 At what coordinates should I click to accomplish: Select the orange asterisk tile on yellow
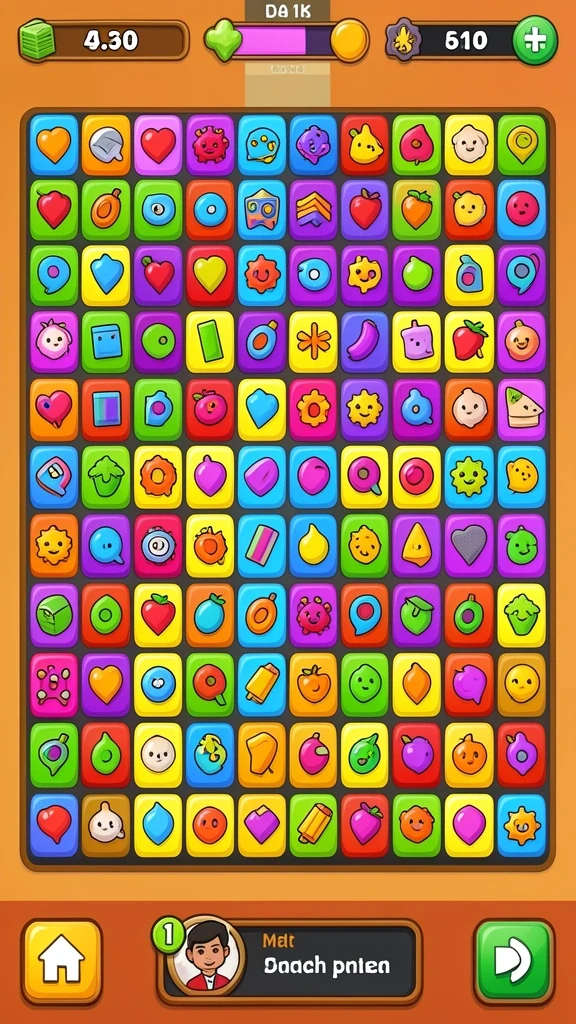tap(313, 342)
